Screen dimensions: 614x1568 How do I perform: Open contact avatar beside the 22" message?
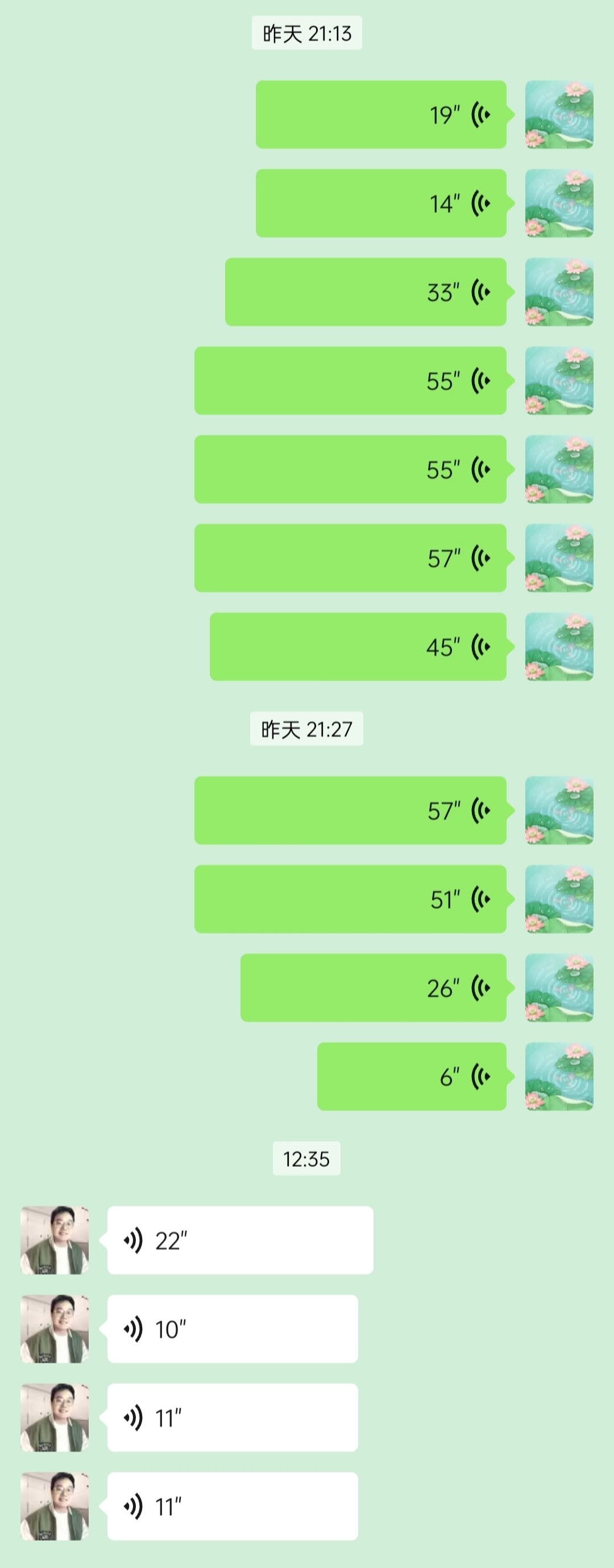[x=55, y=1240]
